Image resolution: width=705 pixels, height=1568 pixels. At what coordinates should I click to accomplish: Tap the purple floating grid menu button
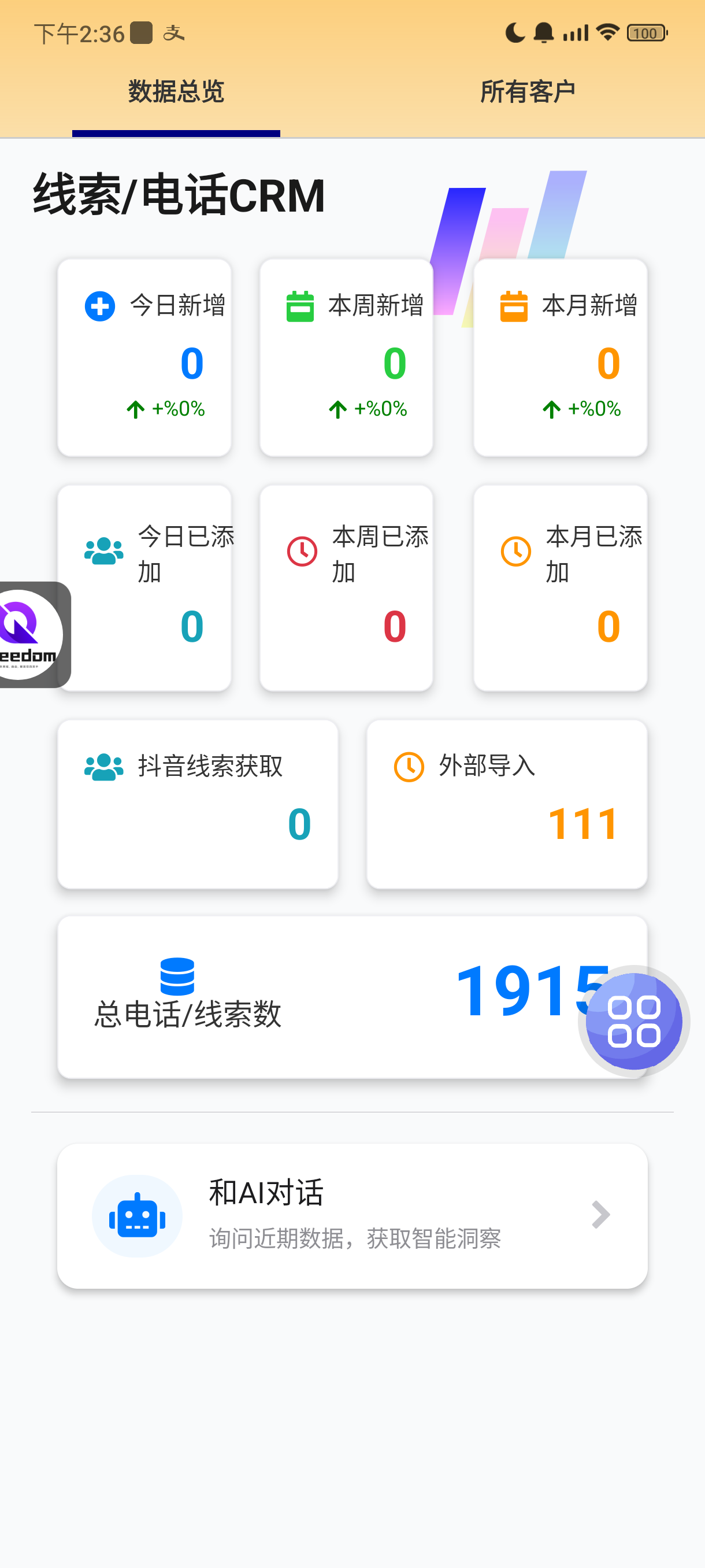tap(633, 1021)
